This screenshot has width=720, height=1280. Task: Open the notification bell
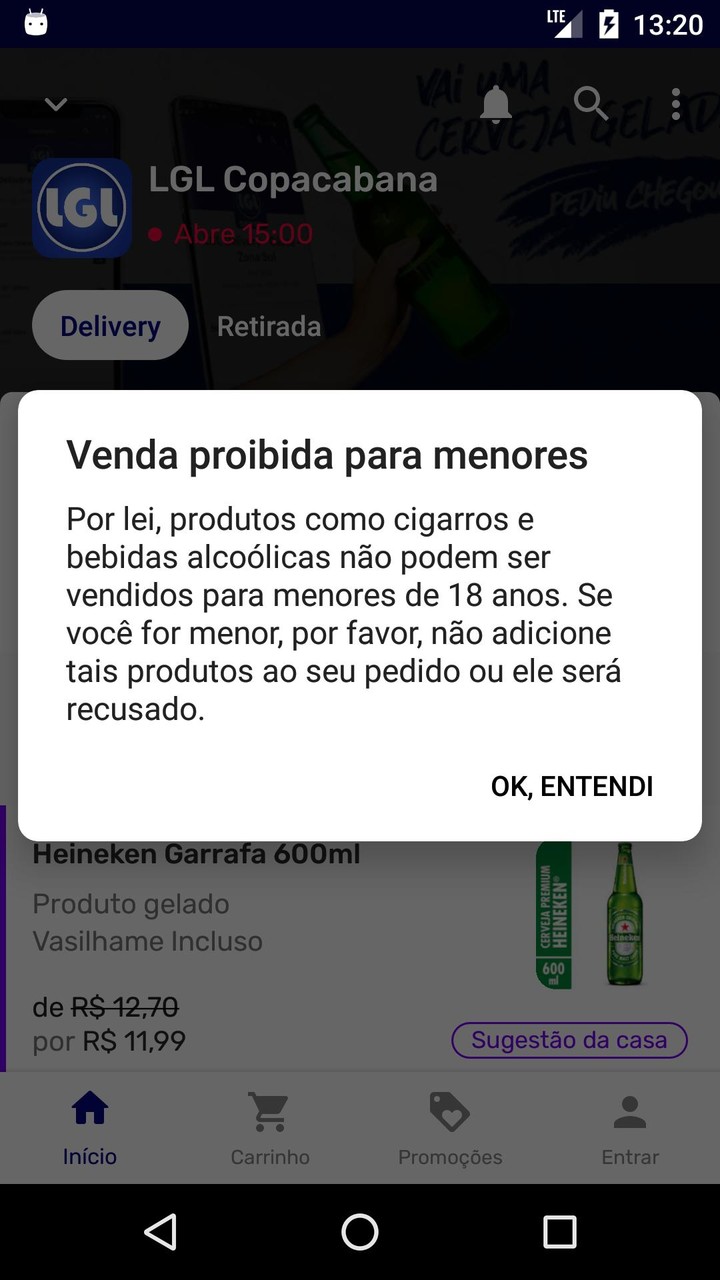[495, 104]
